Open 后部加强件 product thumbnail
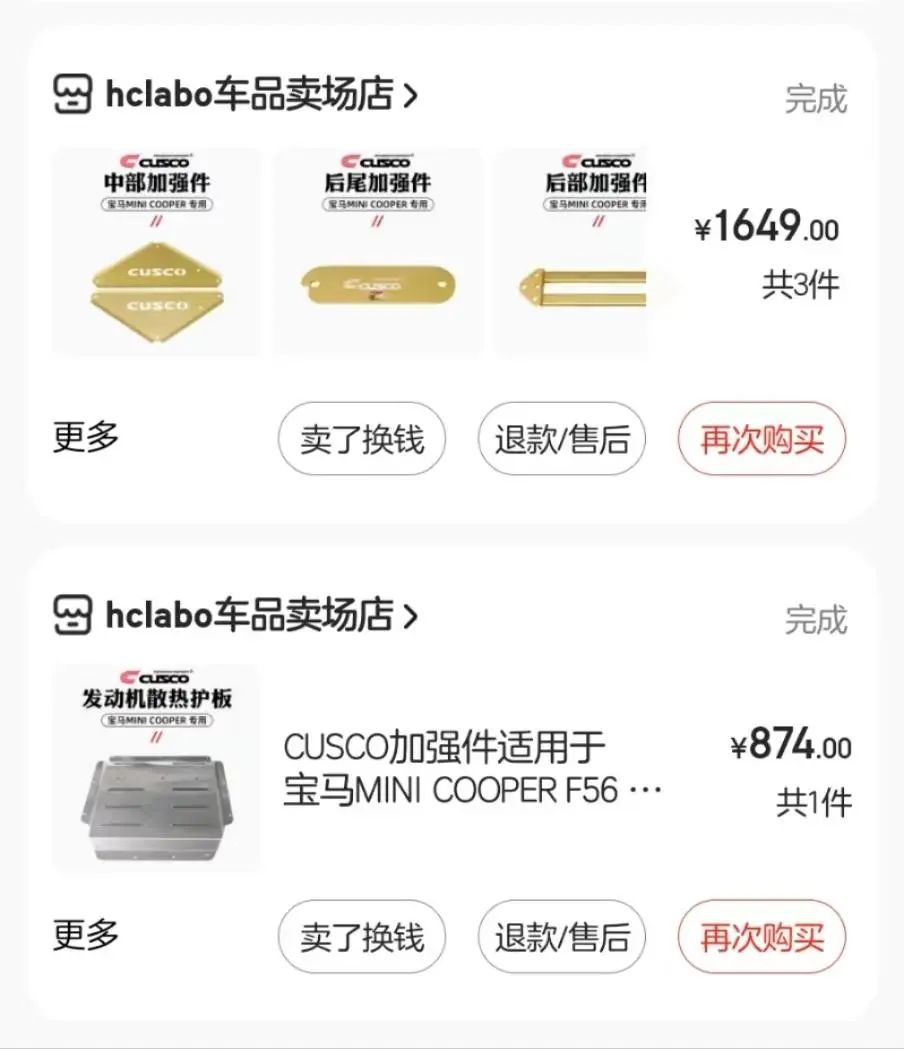The height and width of the screenshot is (1049, 904). pos(572,252)
